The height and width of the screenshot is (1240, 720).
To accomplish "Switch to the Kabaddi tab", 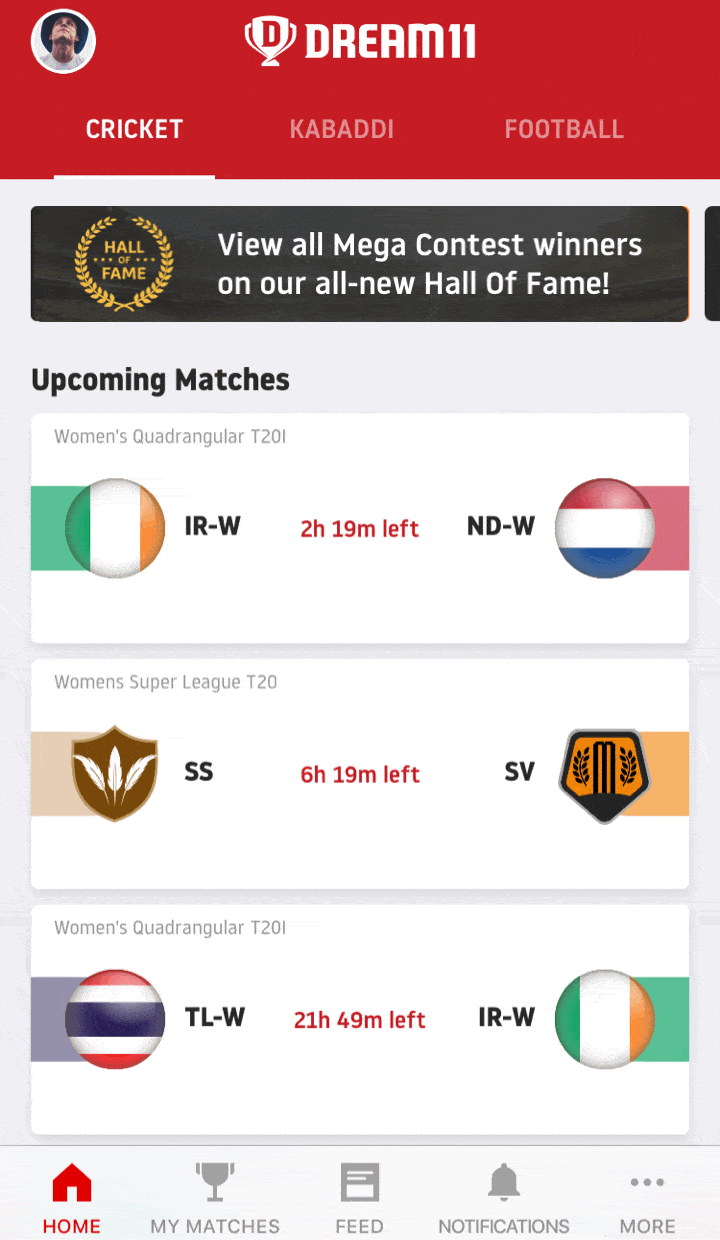I will click(341, 129).
